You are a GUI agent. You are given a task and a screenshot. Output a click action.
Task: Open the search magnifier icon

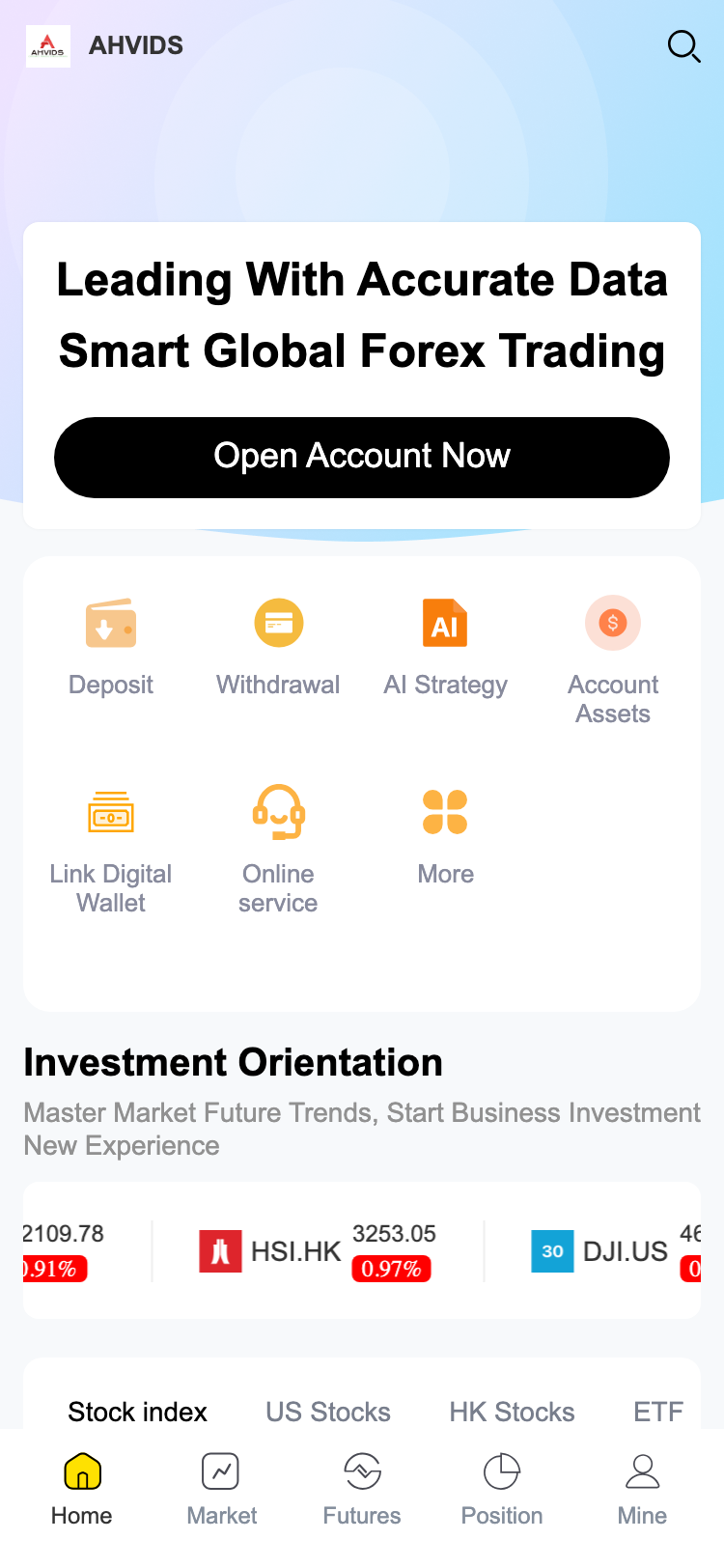683,45
